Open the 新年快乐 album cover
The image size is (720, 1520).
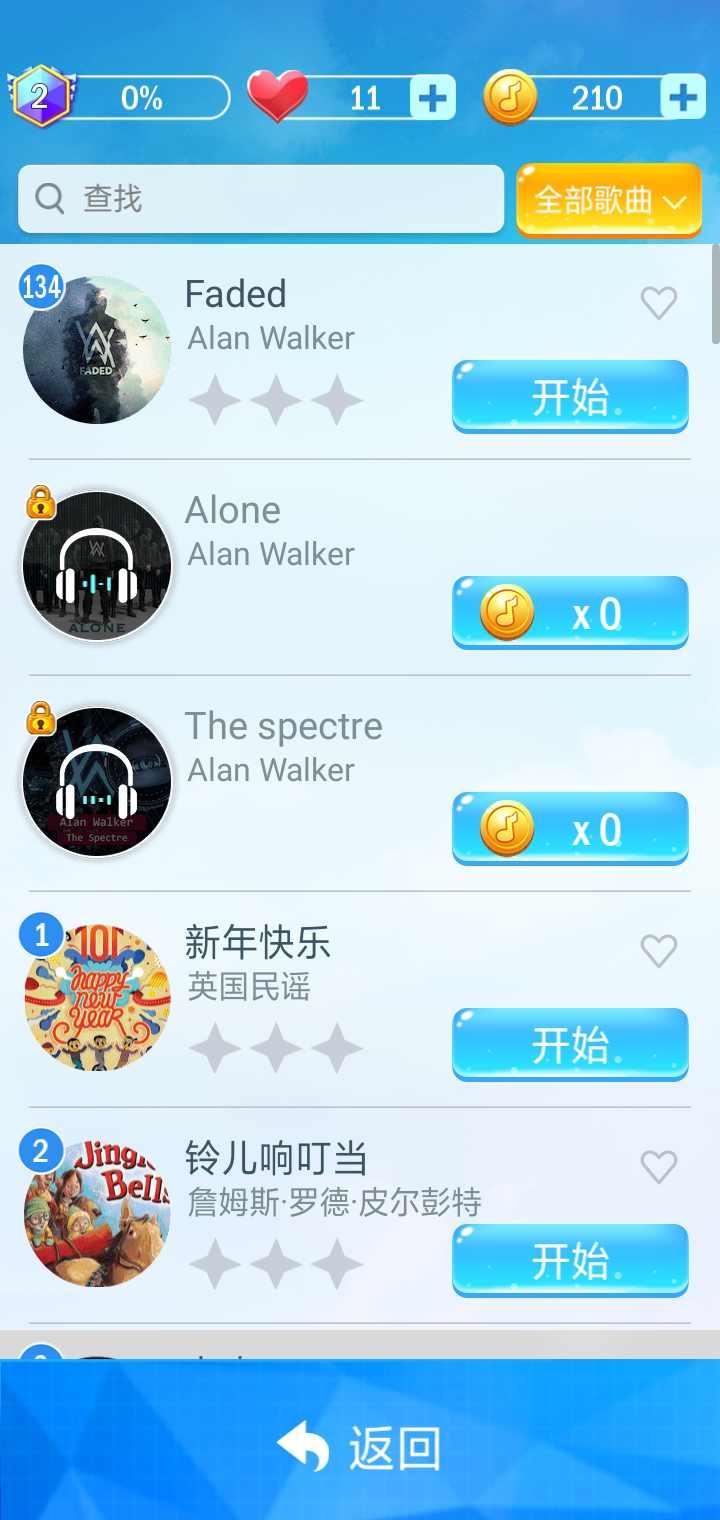pyautogui.click(x=97, y=998)
